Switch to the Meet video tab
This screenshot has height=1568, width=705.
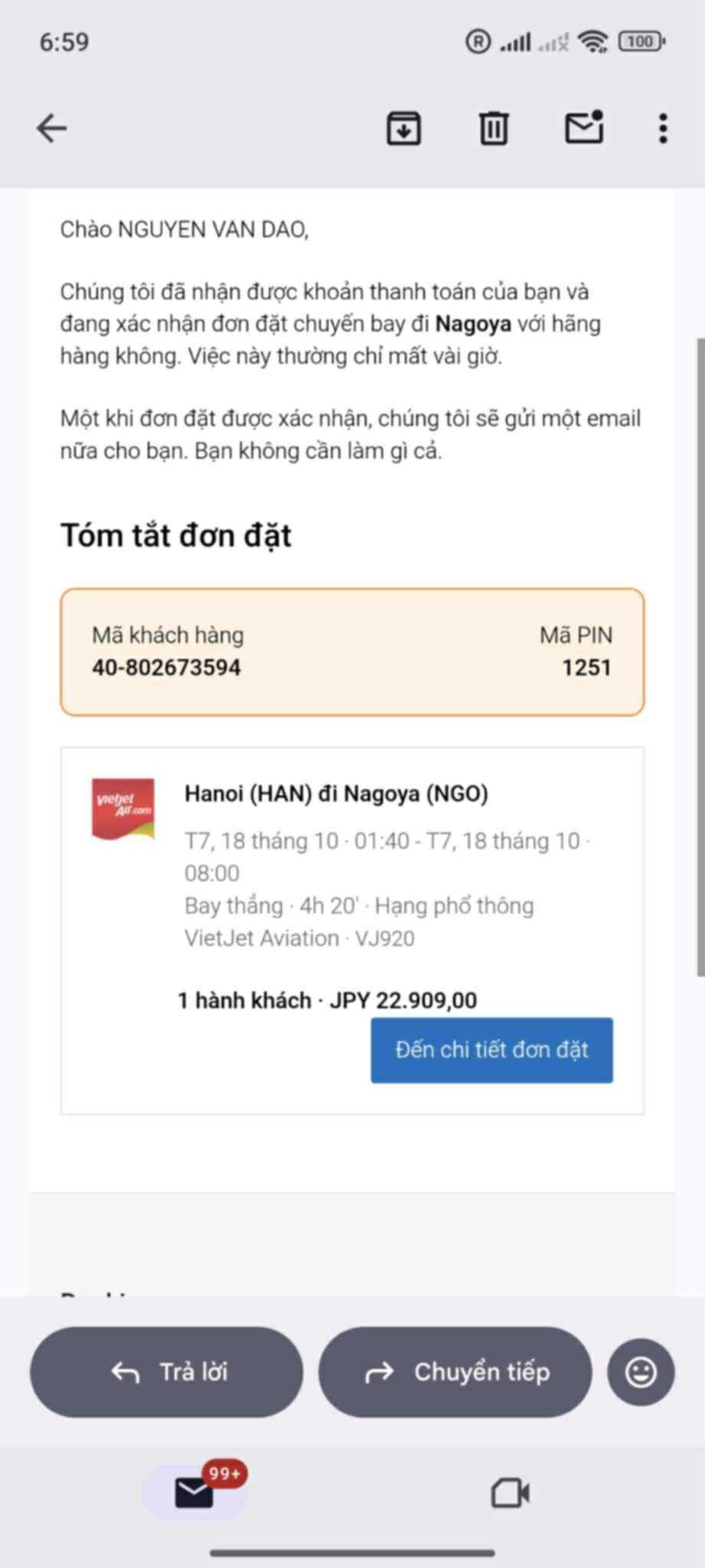(510, 1493)
